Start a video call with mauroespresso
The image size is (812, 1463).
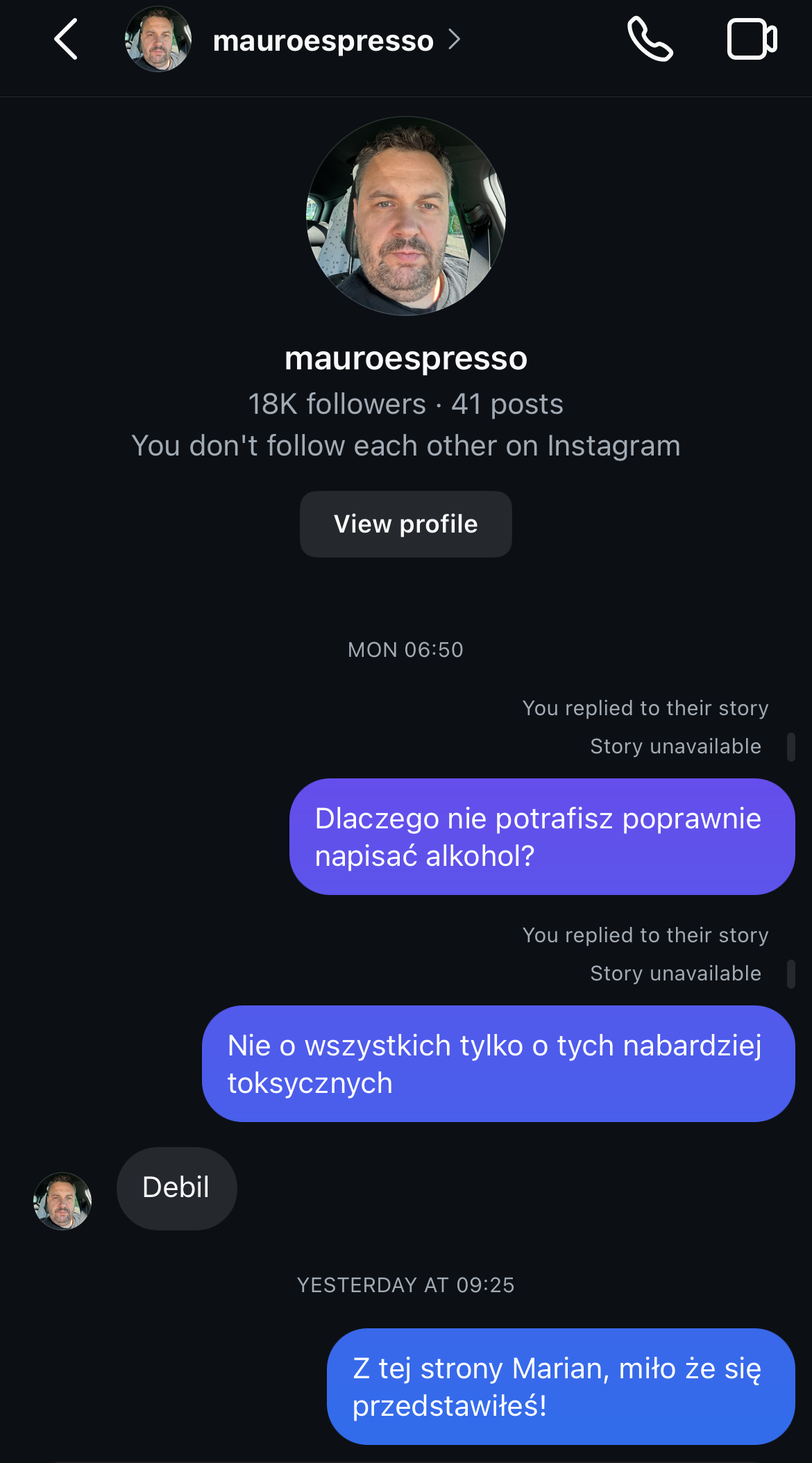point(752,40)
